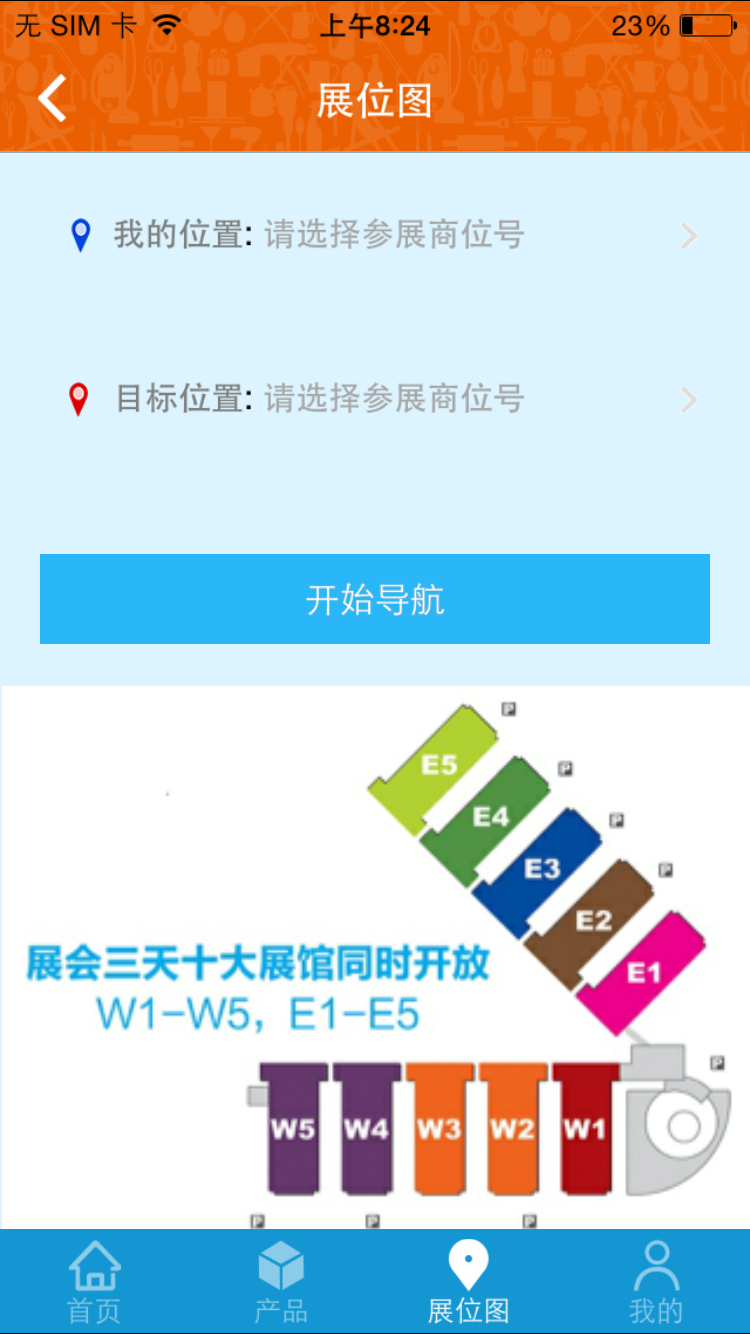750x1334 pixels.
Task: Switch to the 首页 tab
Action: (x=94, y=1282)
